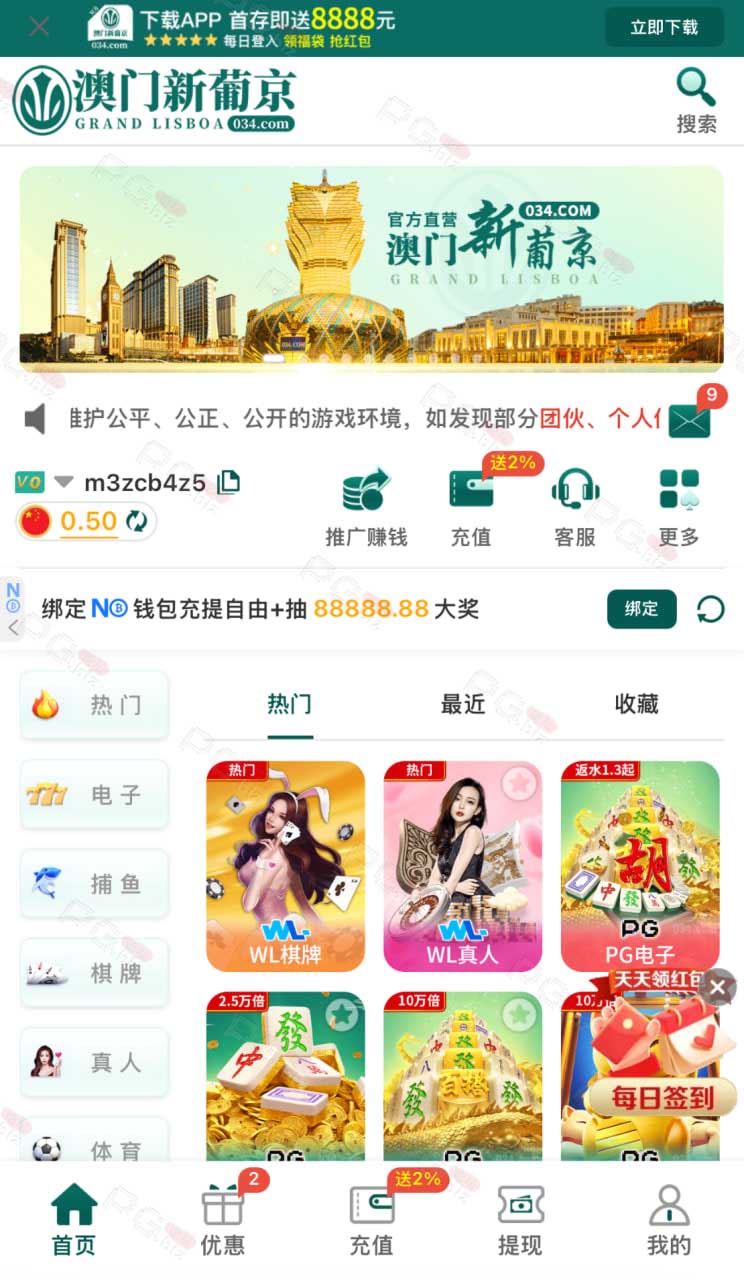Open the 更多 menu
Viewport: 744px width, 1280px height.
pyautogui.click(x=679, y=508)
